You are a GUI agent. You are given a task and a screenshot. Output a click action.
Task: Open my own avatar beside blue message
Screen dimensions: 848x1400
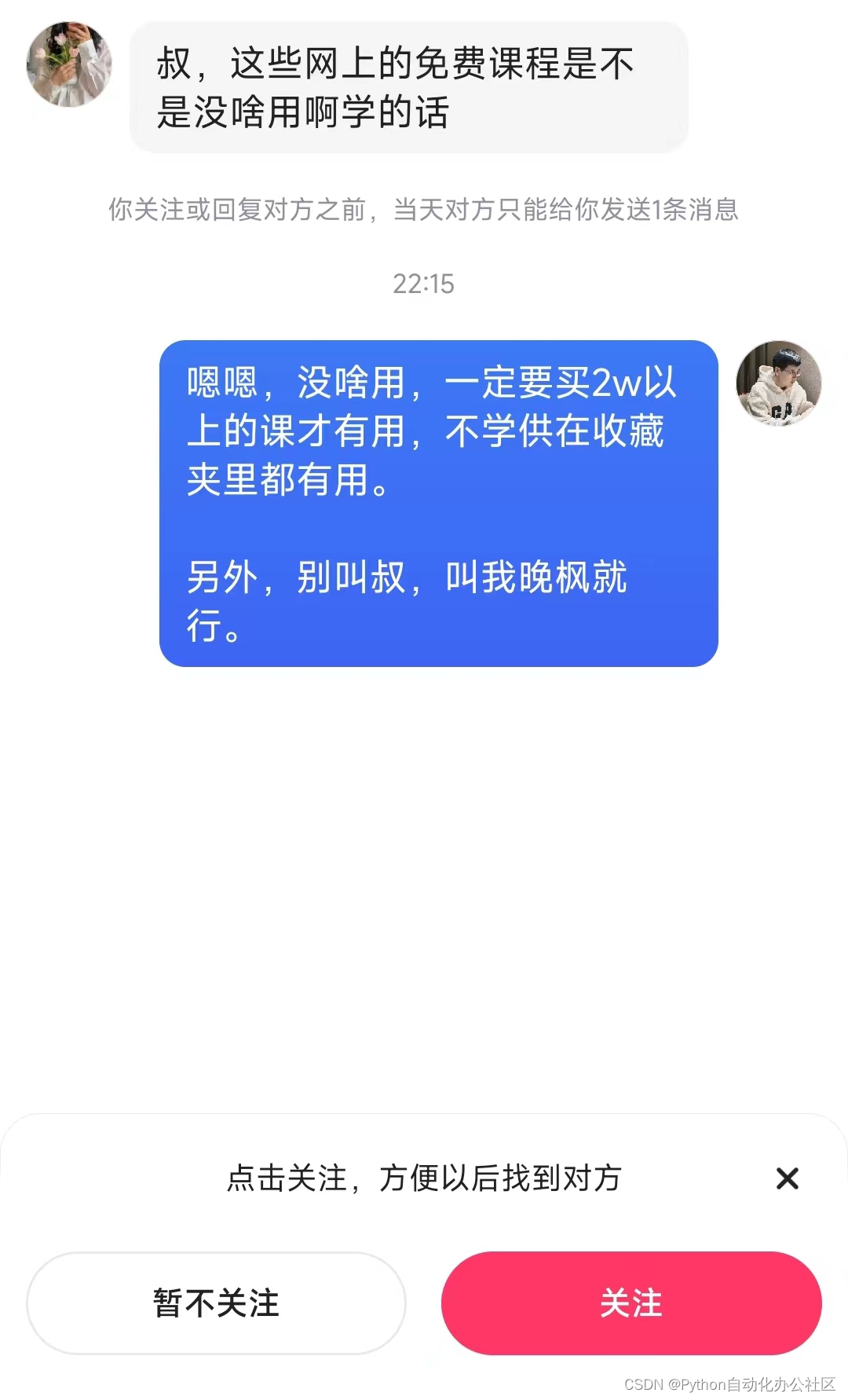pos(778,383)
